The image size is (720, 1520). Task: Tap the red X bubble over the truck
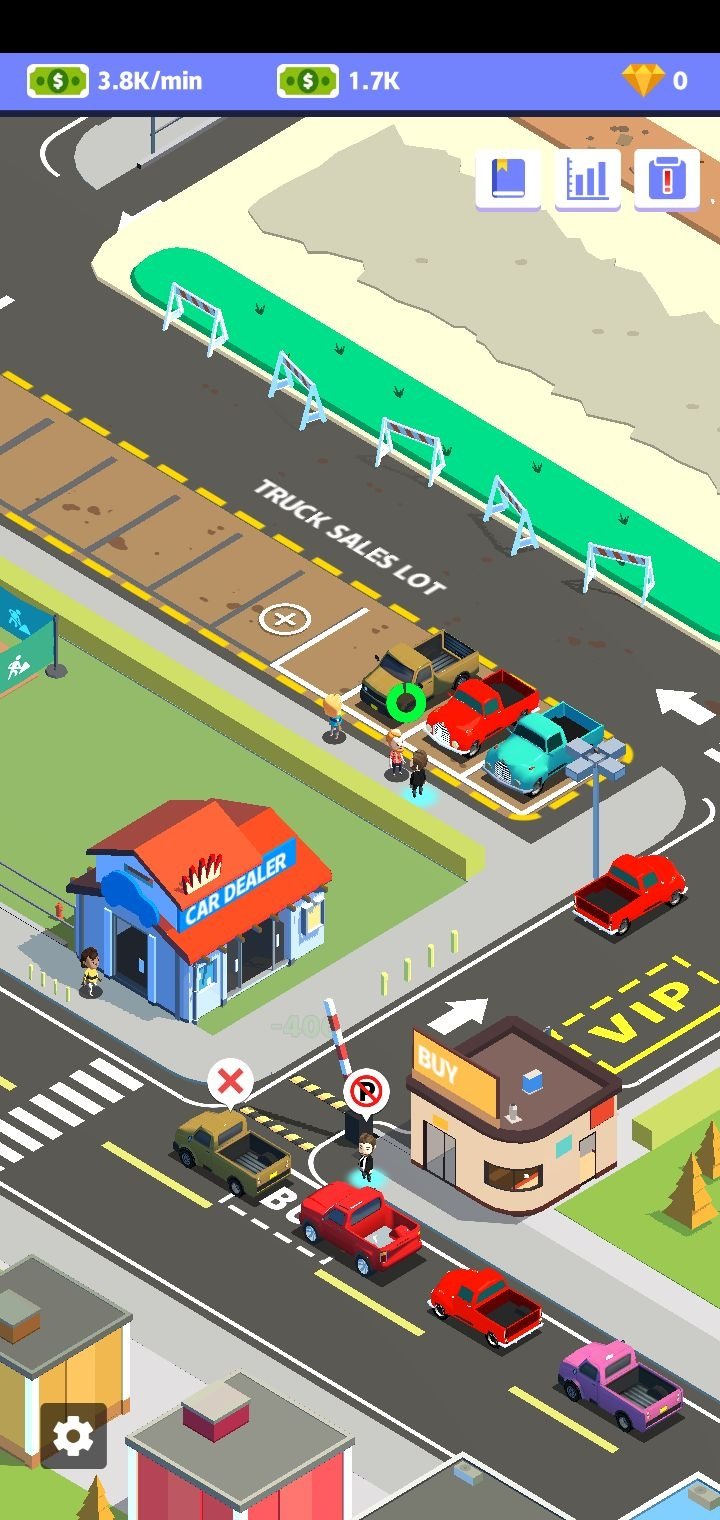(231, 1082)
